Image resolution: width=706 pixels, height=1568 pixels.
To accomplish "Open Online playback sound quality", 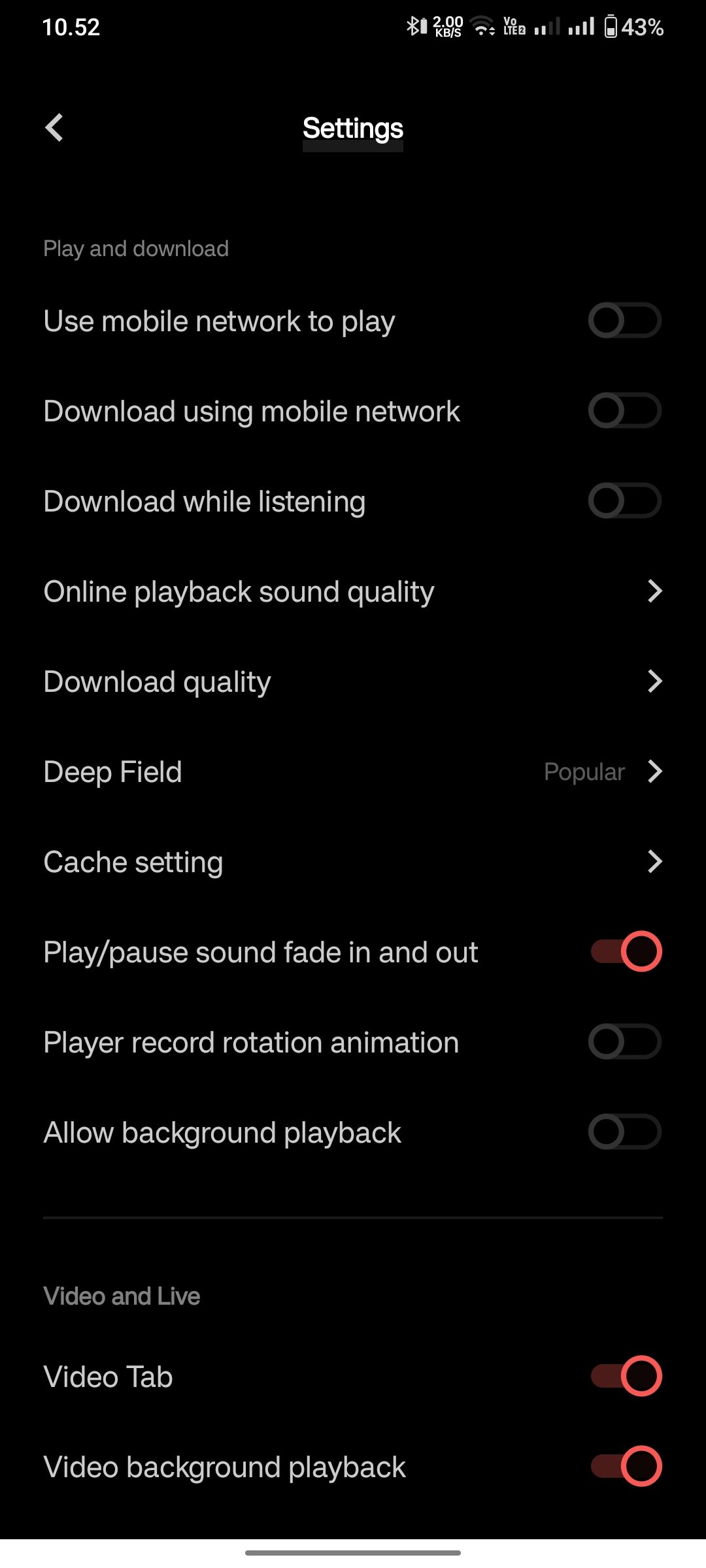I will click(x=353, y=591).
